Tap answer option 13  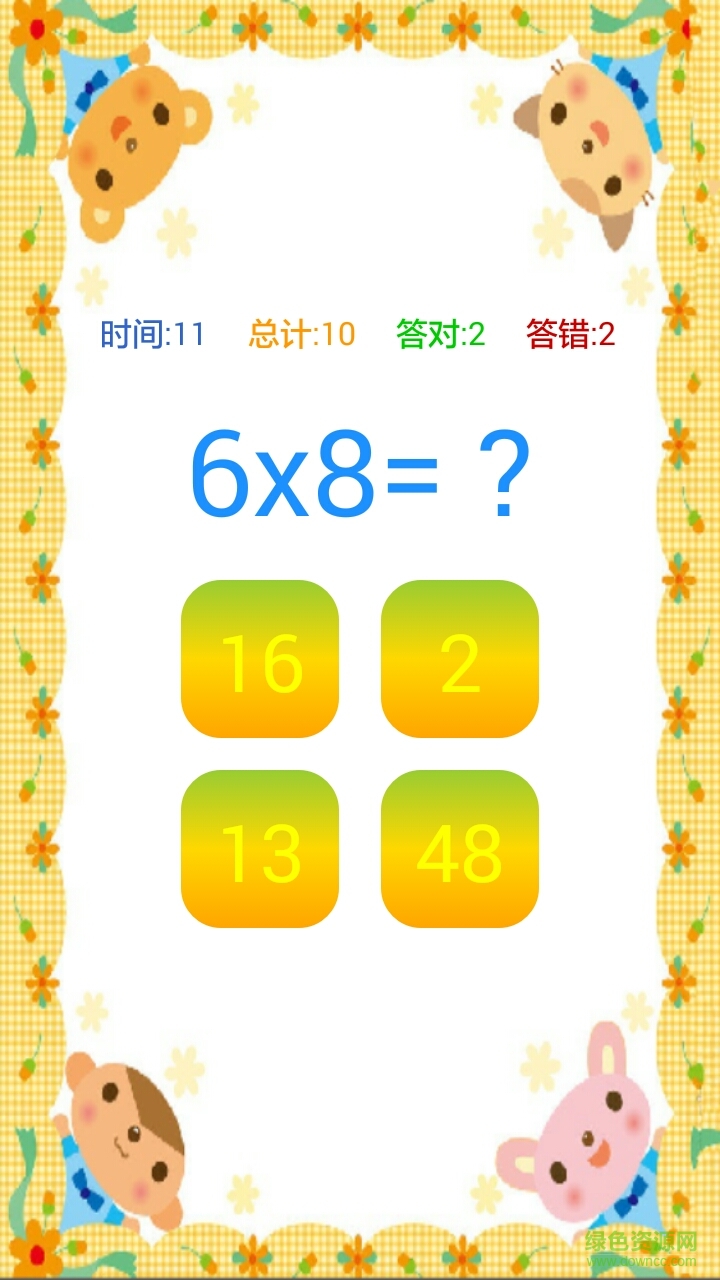[x=260, y=849]
